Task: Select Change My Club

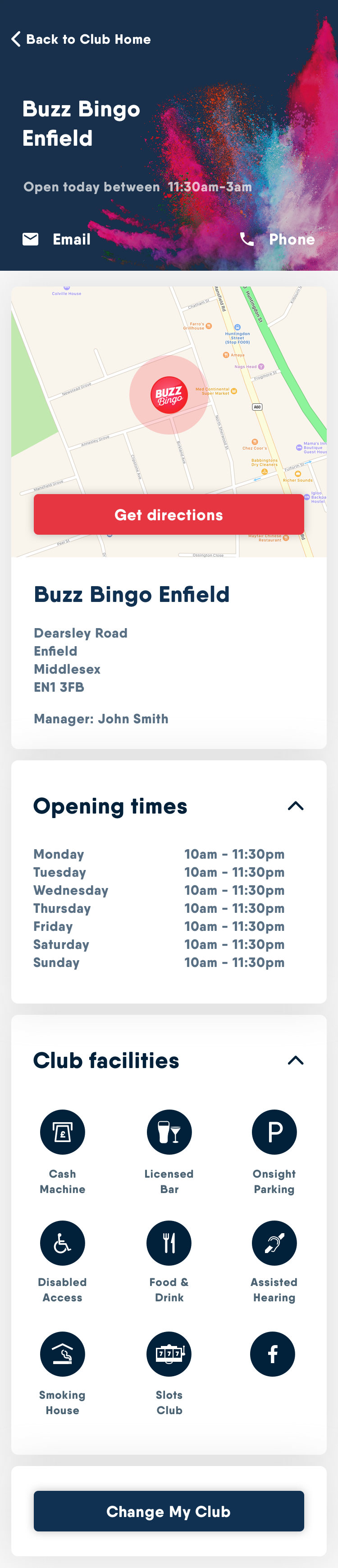Action: [x=169, y=1512]
